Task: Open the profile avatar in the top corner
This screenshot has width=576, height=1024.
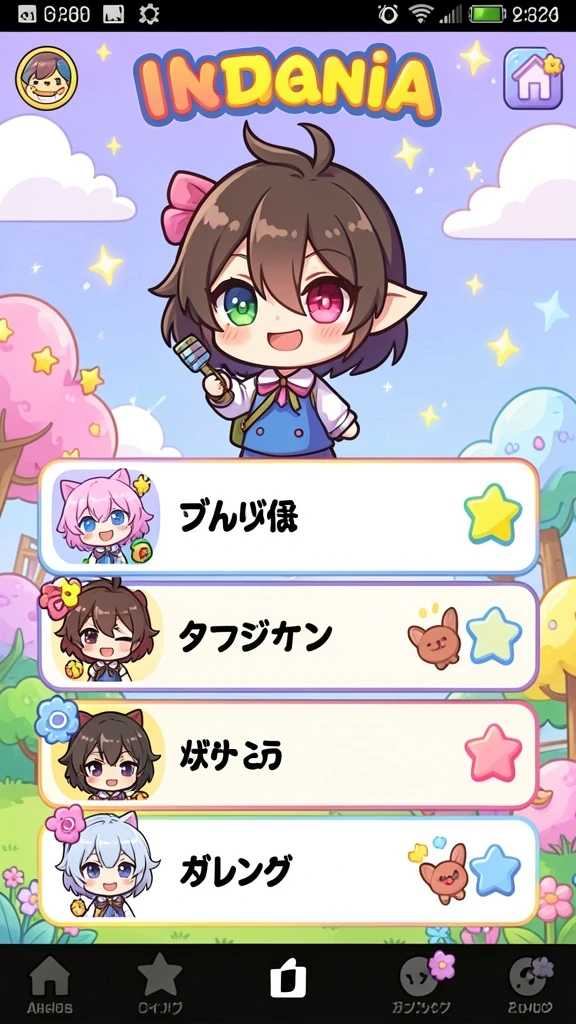Action: [46, 78]
